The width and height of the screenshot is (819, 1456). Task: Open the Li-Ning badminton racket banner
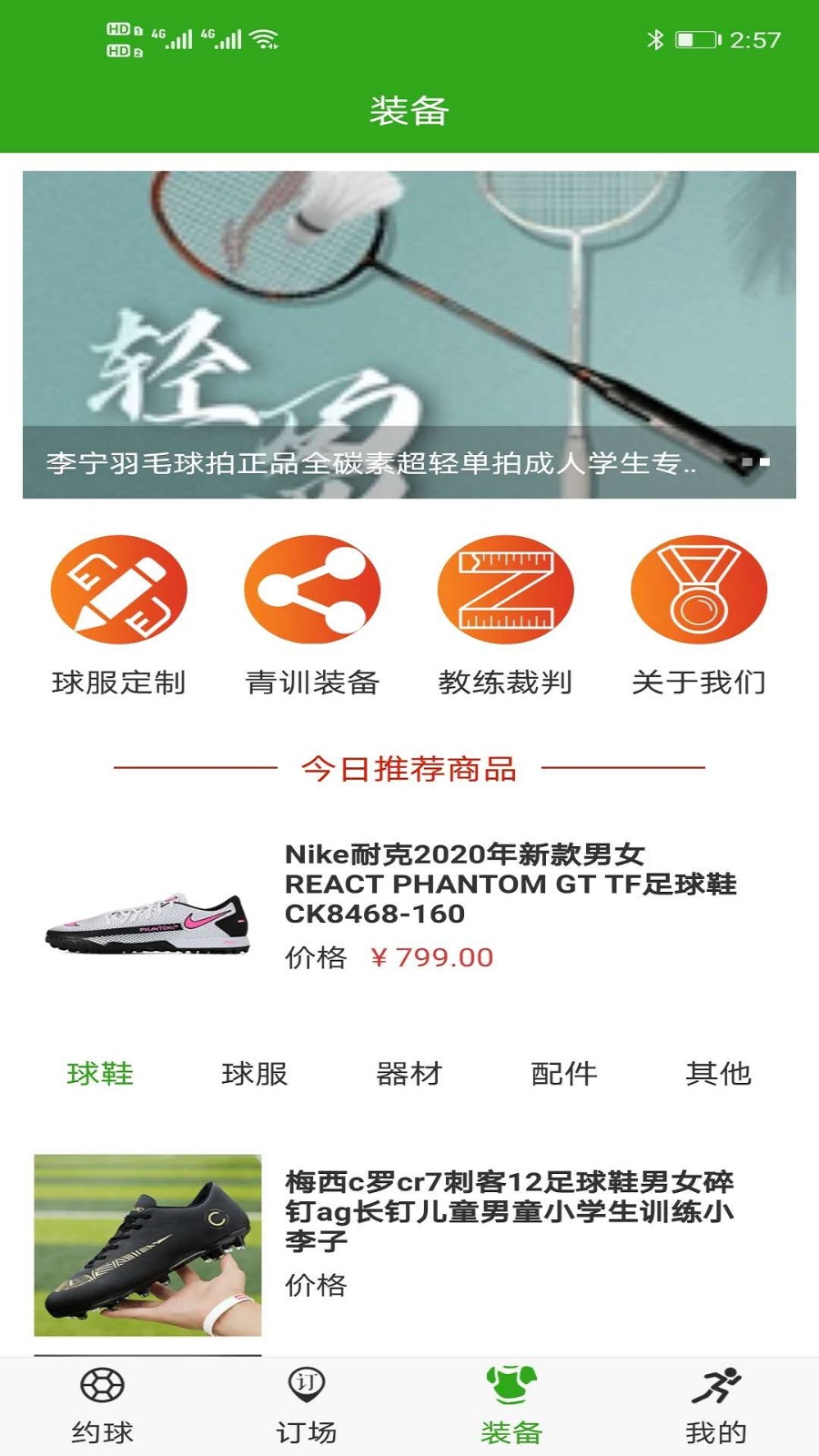(x=409, y=334)
